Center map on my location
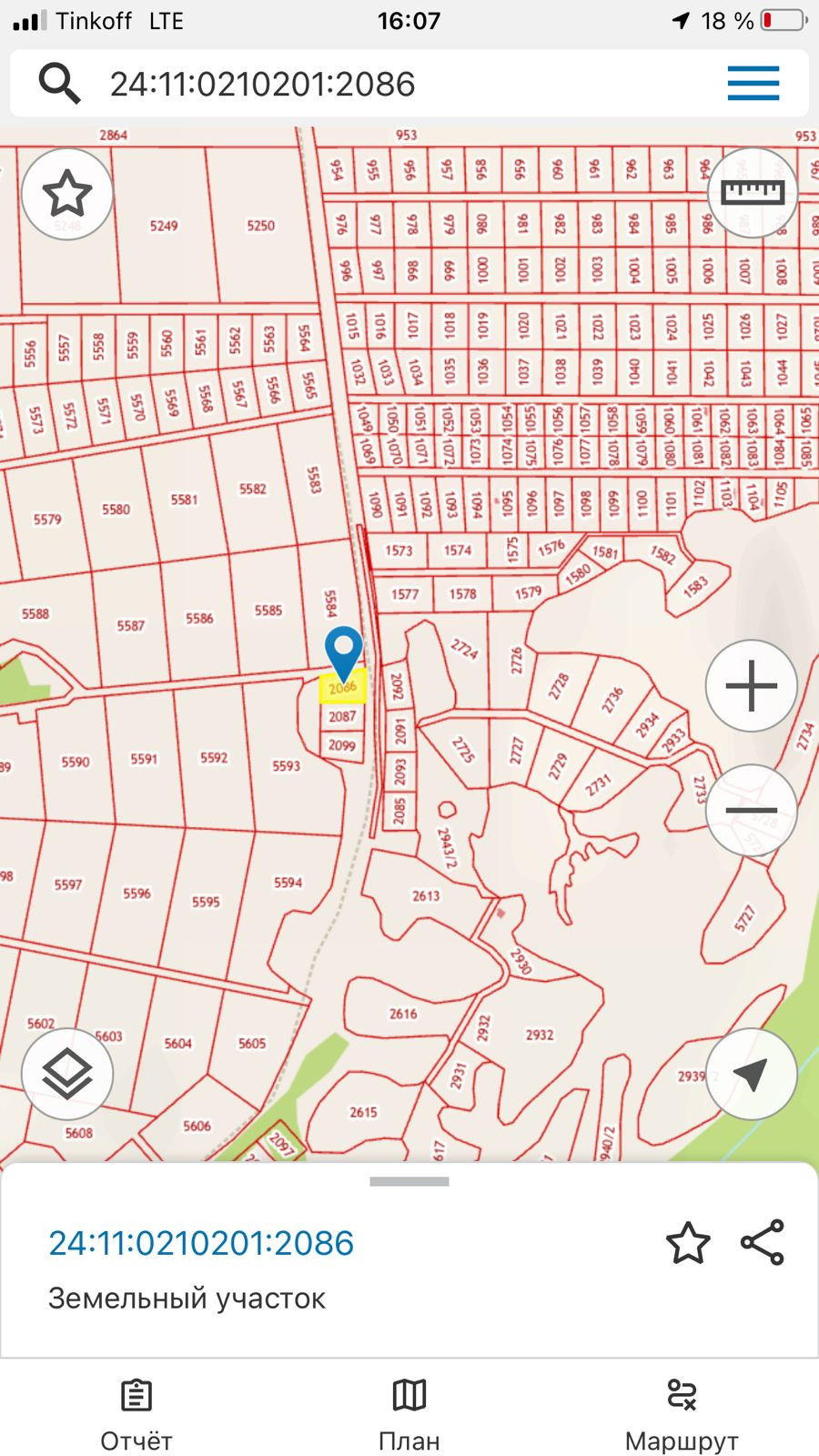The width and height of the screenshot is (819, 1456). point(752,1074)
